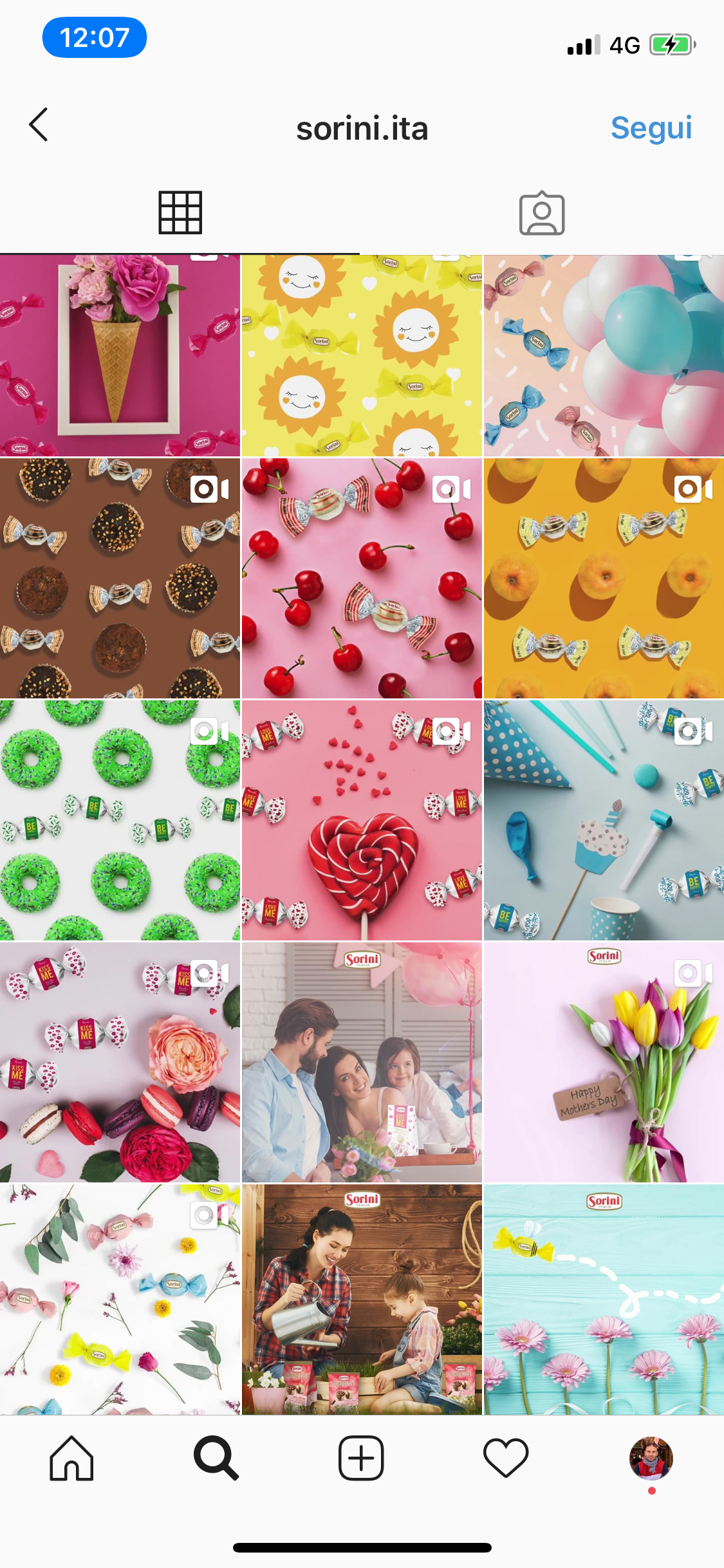Open the blue party hat video post
The image size is (724, 1568).
[x=604, y=820]
